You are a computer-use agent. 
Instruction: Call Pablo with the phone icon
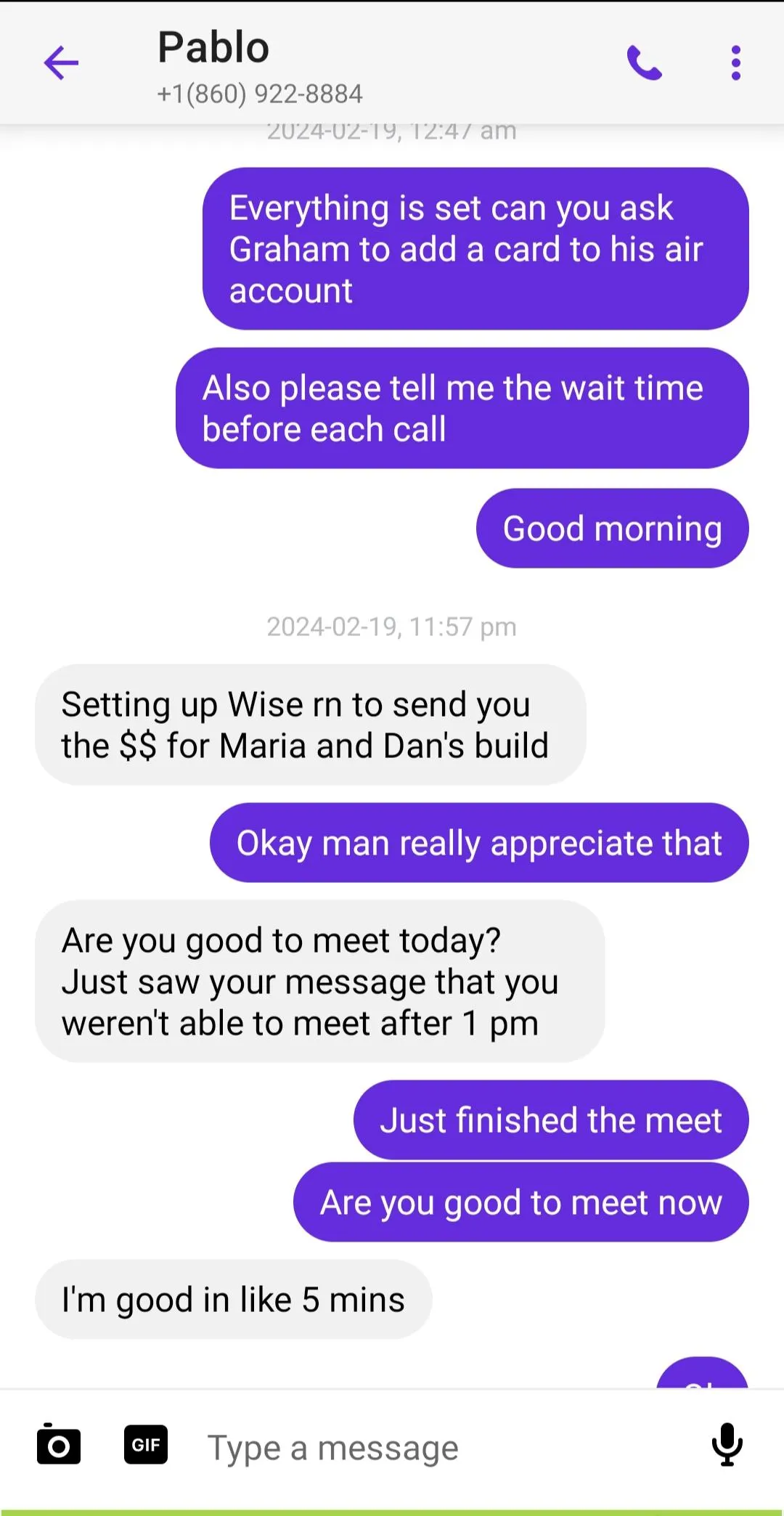click(x=645, y=63)
